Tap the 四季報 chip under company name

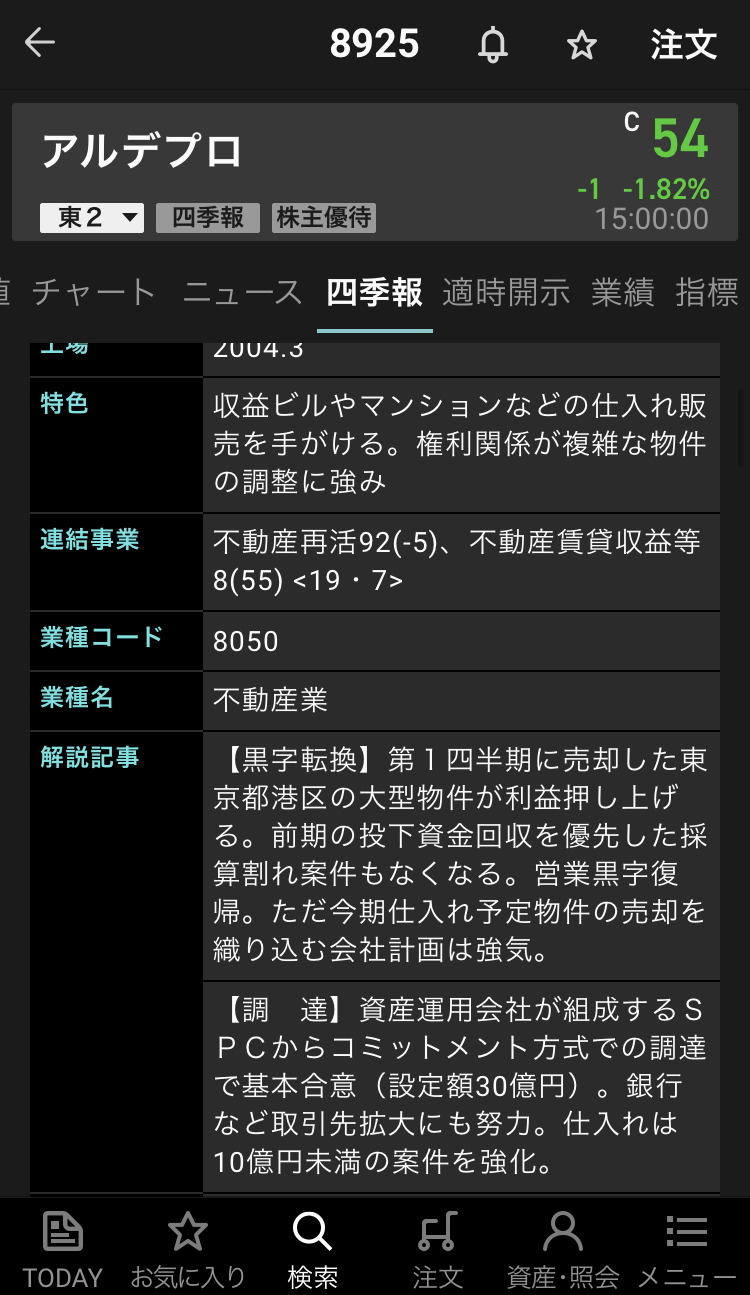pyautogui.click(x=208, y=218)
